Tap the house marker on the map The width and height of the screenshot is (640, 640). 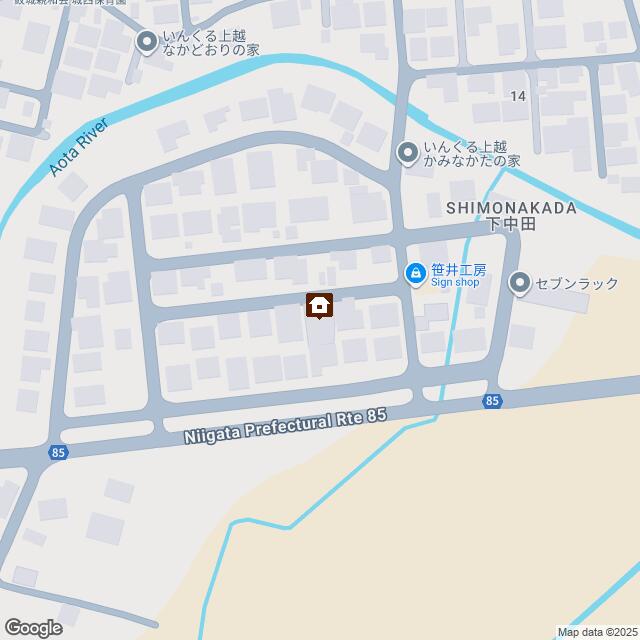click(320, 306)
